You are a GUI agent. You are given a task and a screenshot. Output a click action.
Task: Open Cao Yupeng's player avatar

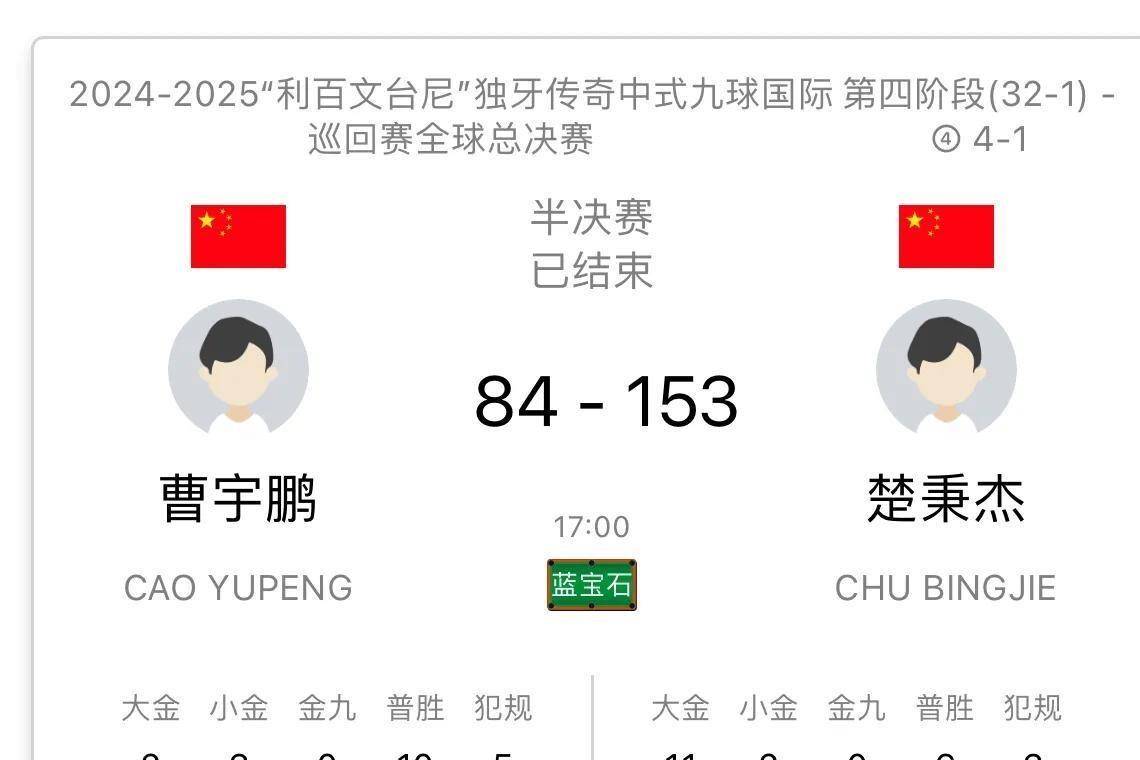coord(238,369)
